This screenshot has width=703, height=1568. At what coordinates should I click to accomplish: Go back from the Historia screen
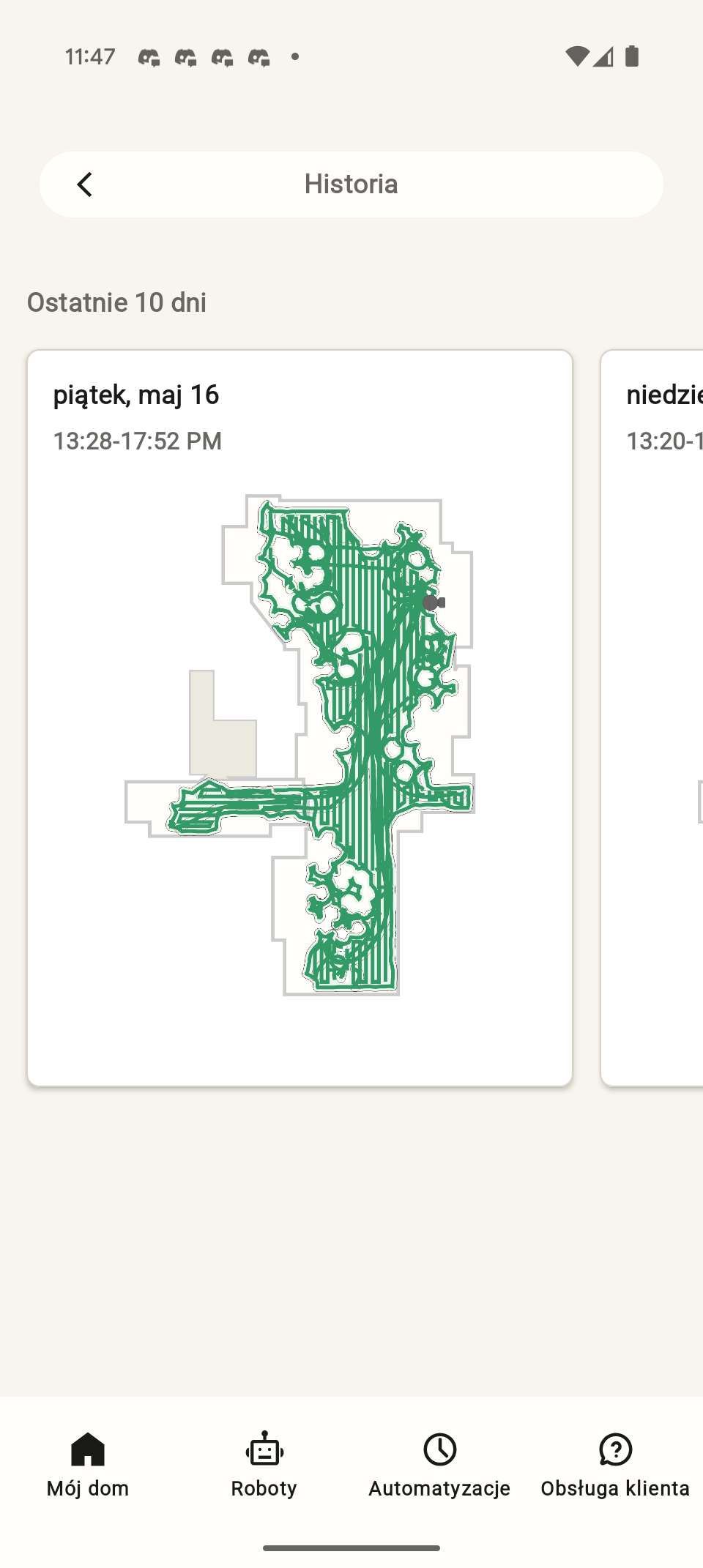(85, 184)
